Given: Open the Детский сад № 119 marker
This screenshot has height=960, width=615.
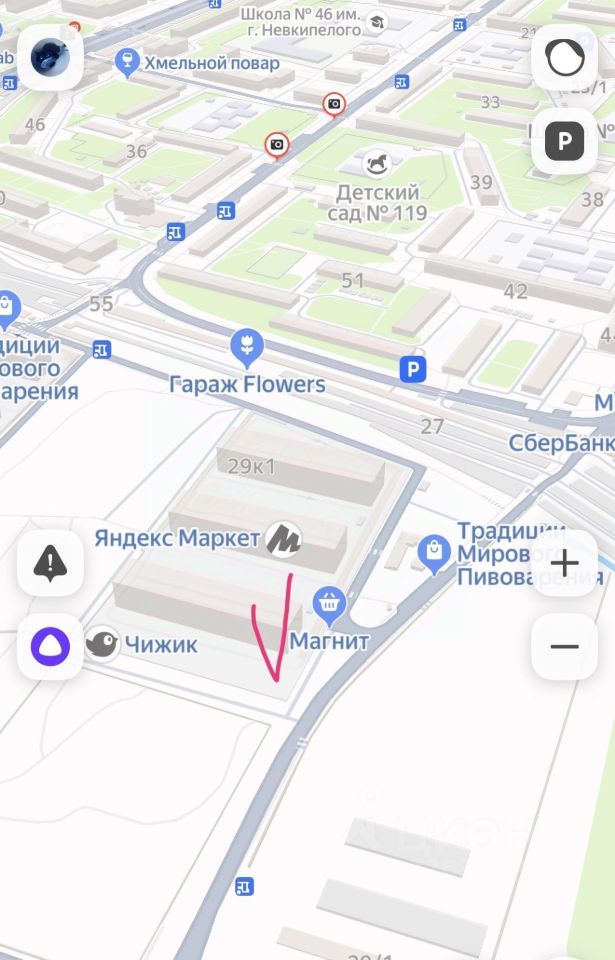Looking at the screenshot, I should pyautogui.click(x=376, y=163).
